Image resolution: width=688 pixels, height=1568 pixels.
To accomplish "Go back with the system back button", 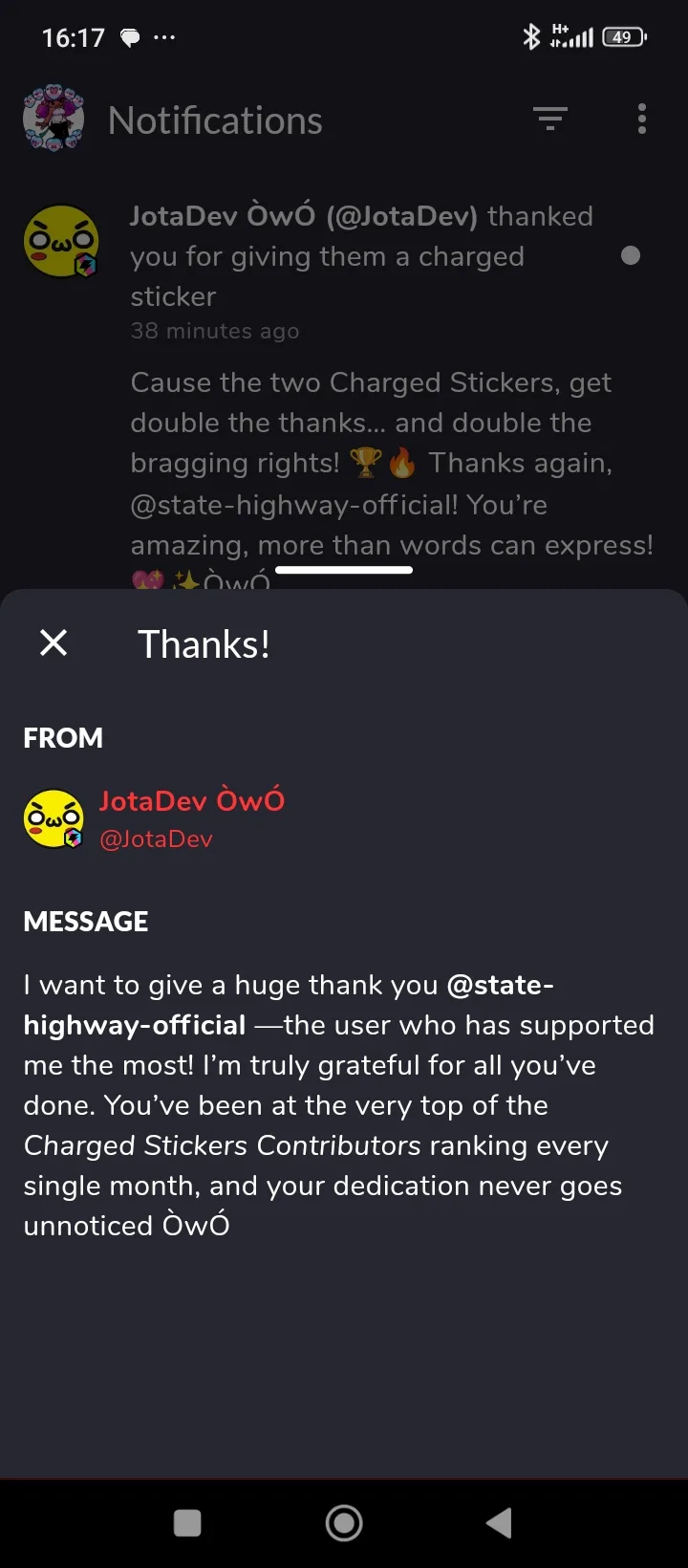I will click(499, 1523).
